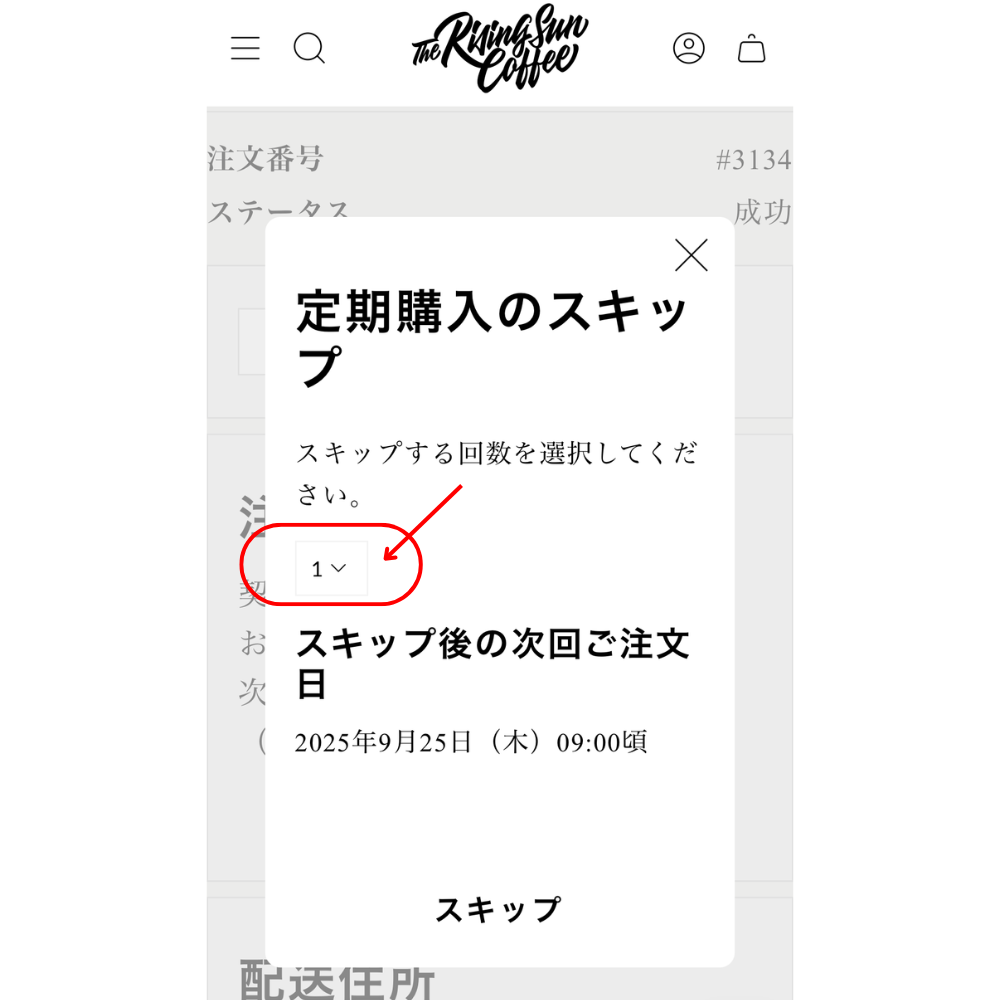Open the skip count dropdown
The height and width of the screenshot is (1000, 1000).
click(x=331, y=569)
